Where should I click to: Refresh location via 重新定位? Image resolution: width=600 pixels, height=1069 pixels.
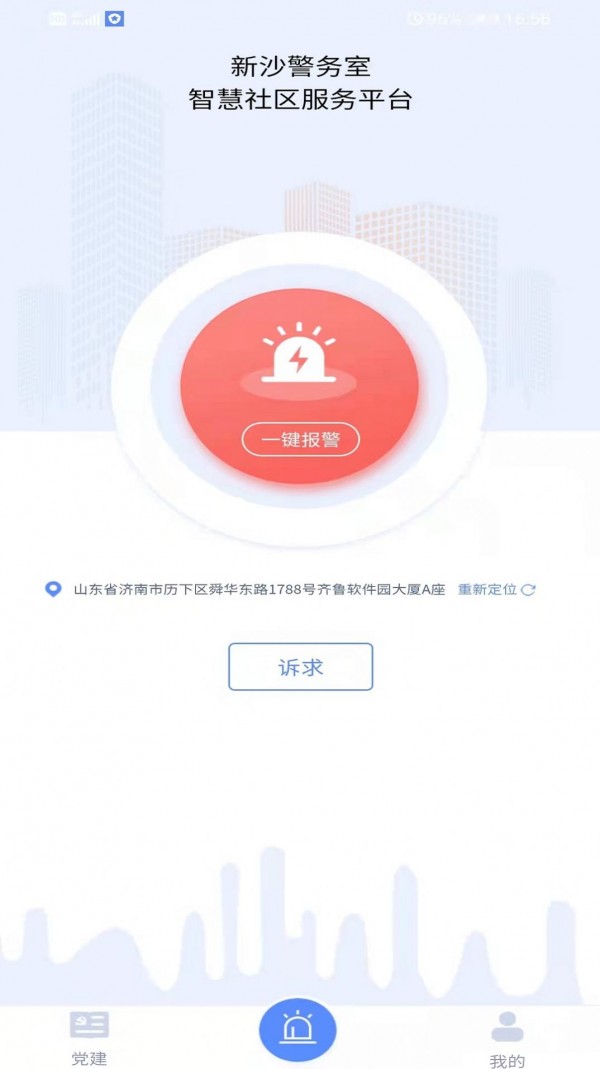coord(496,589)
